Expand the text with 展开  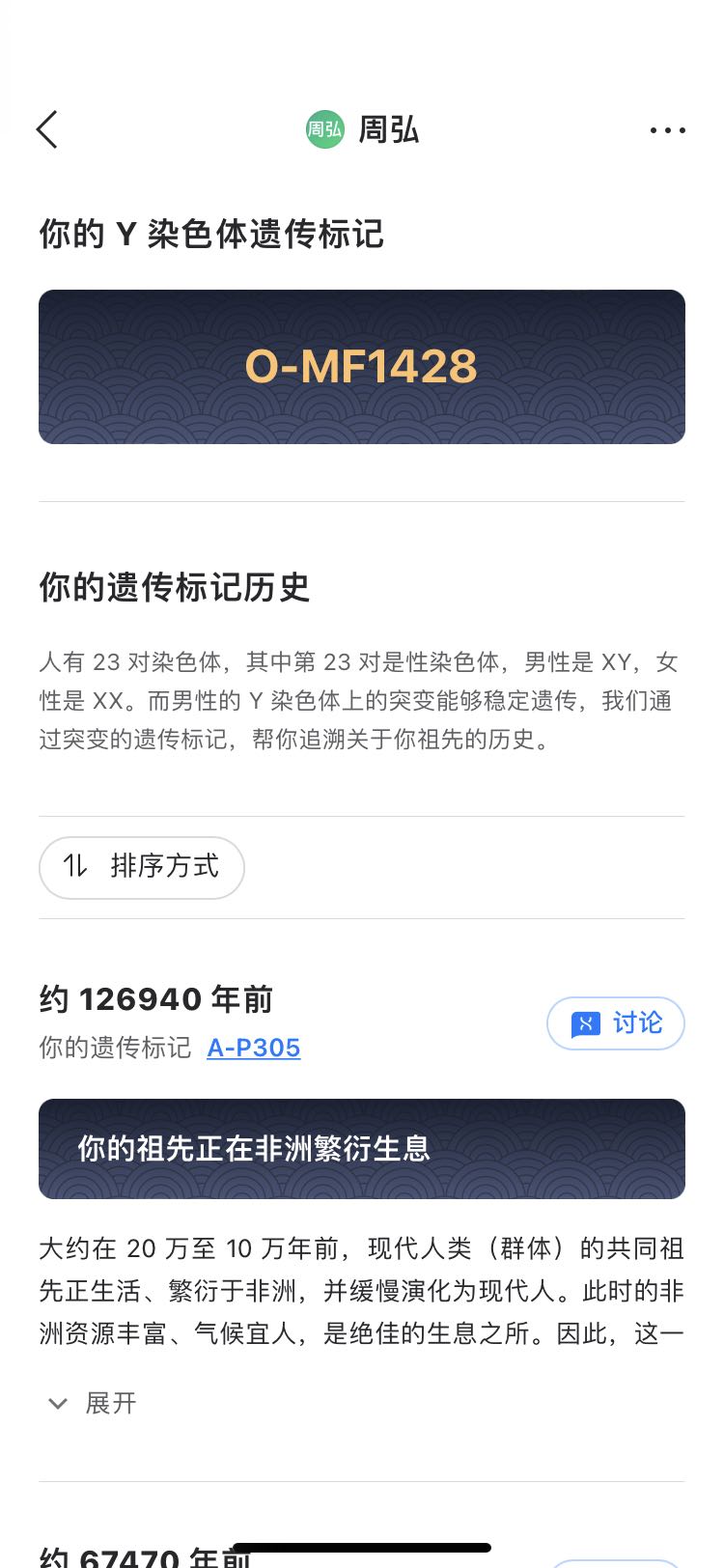94,1403
